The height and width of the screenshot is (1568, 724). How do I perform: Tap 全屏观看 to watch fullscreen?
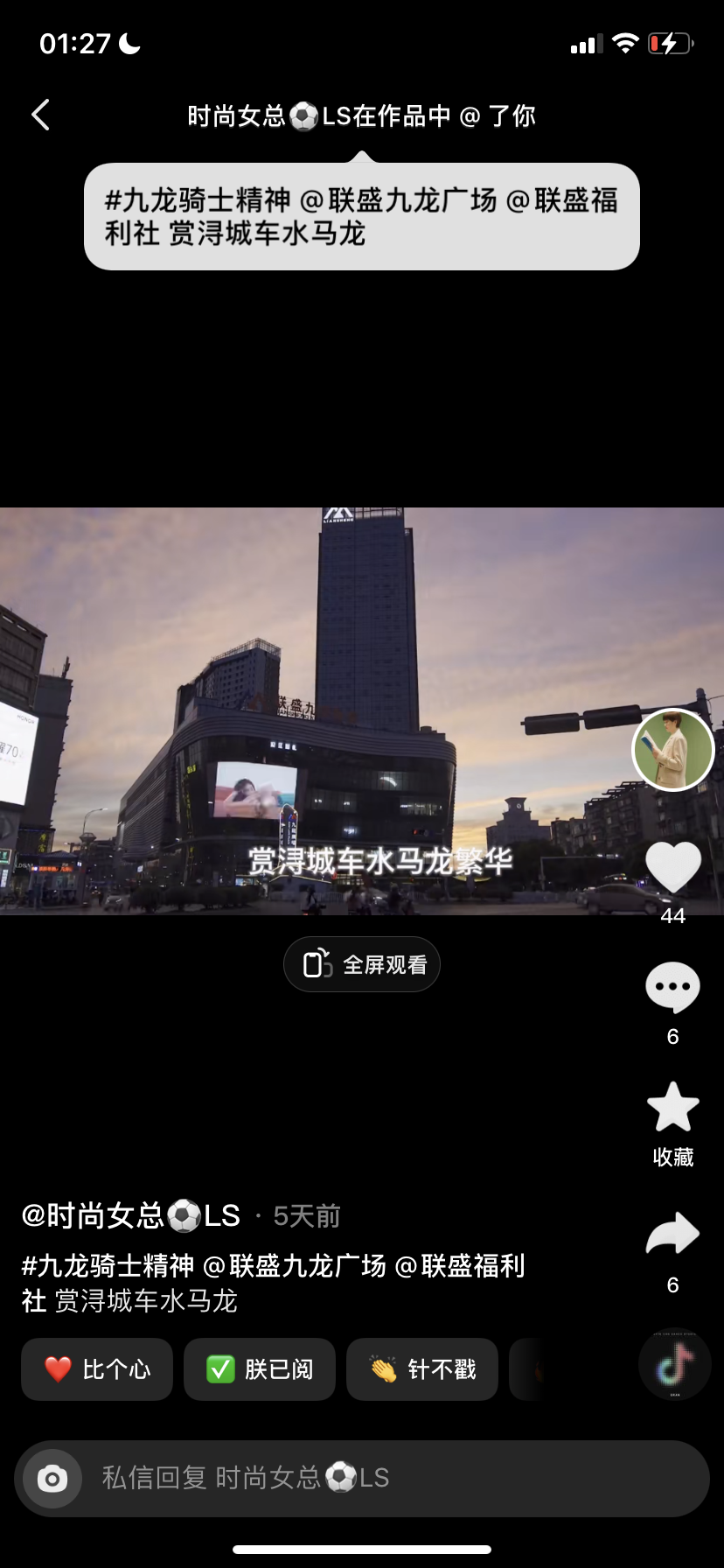point(362,964)
